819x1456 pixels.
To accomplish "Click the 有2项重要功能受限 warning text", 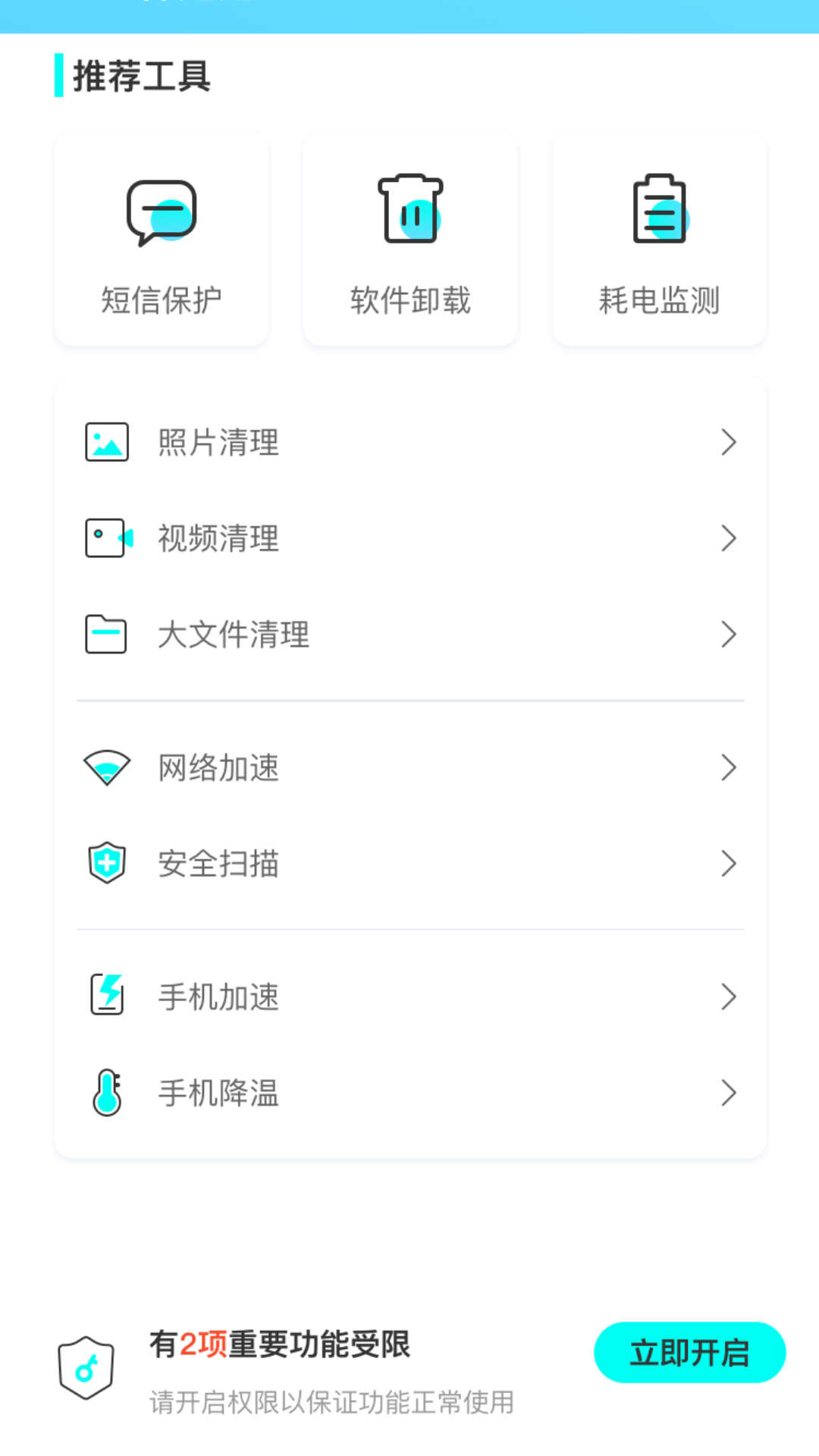I will pyautogui.click(x=281, y=1341).
